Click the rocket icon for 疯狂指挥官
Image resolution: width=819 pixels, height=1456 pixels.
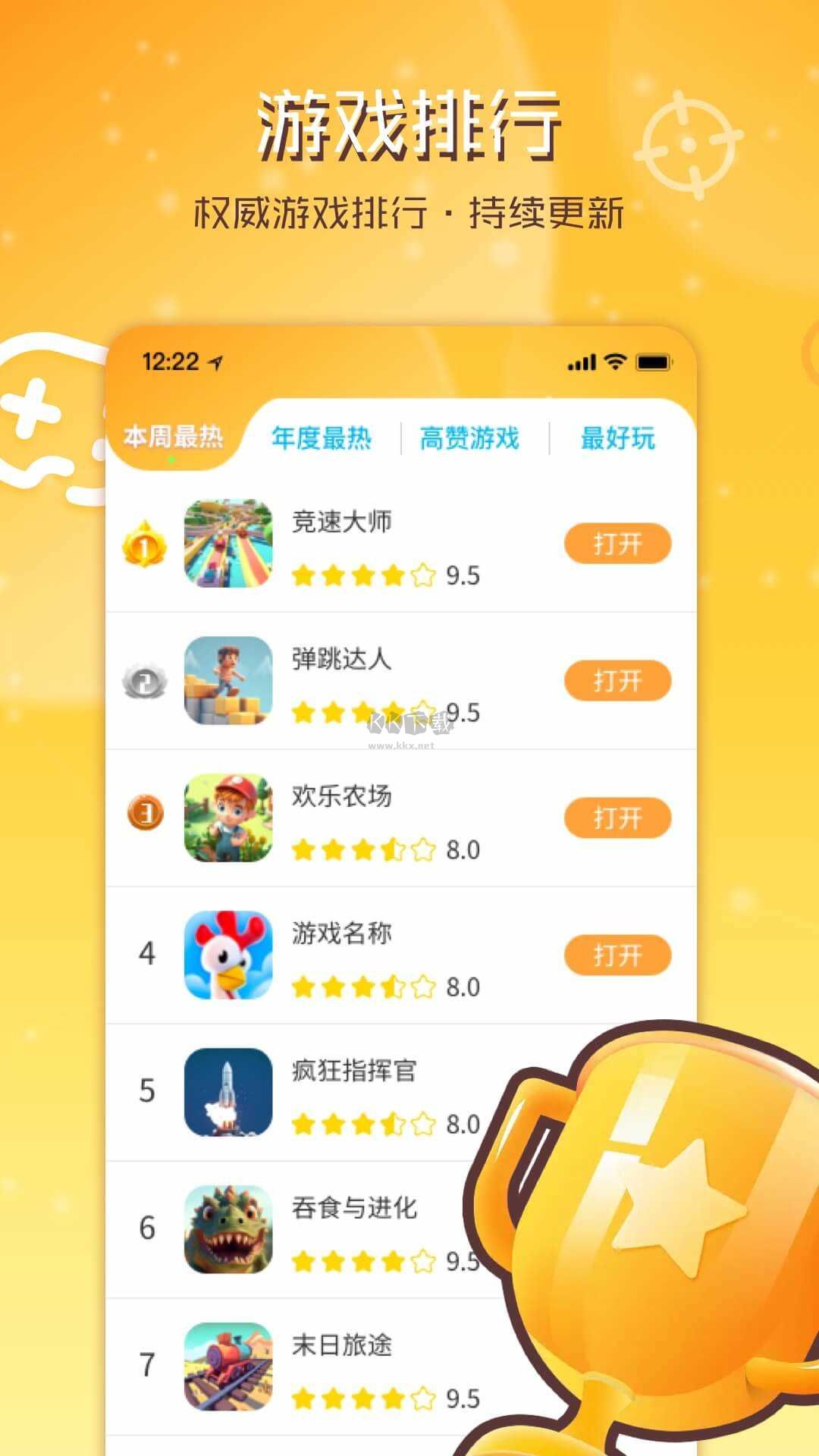click(x=227, y=1093)
